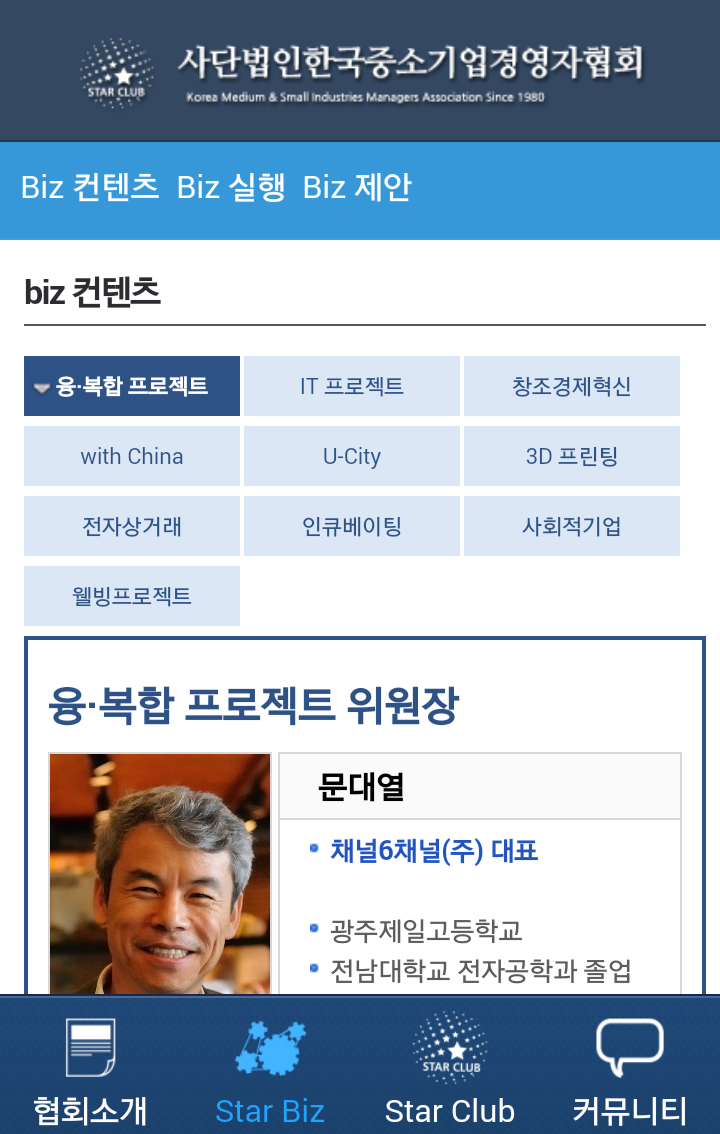The height and width of the screenshot is (1134, 720).
Task: Select the 전자상거래 category
Action: 132,526
